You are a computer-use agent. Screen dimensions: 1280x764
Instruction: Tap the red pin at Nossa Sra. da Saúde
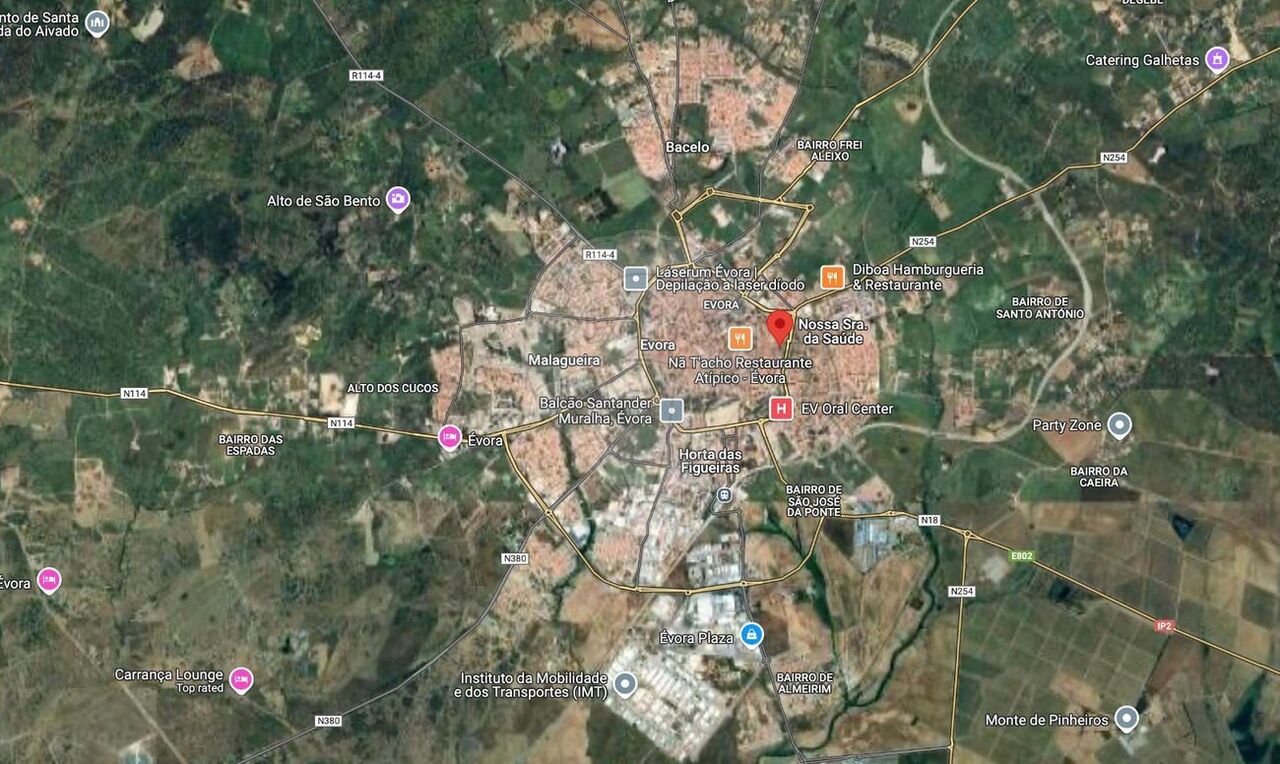tap(780, 326)
